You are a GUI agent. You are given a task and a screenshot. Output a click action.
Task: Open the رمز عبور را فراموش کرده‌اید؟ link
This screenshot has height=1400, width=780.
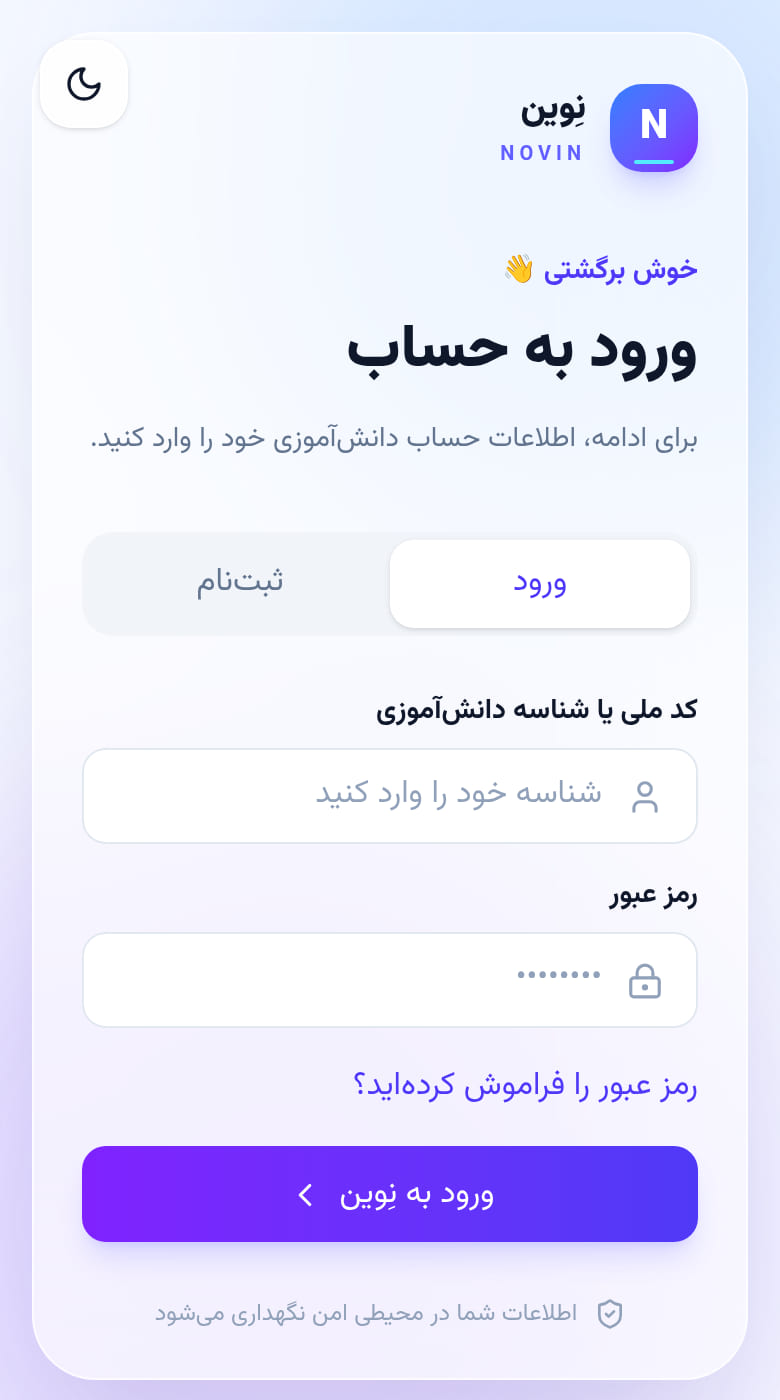point(525,1085)
